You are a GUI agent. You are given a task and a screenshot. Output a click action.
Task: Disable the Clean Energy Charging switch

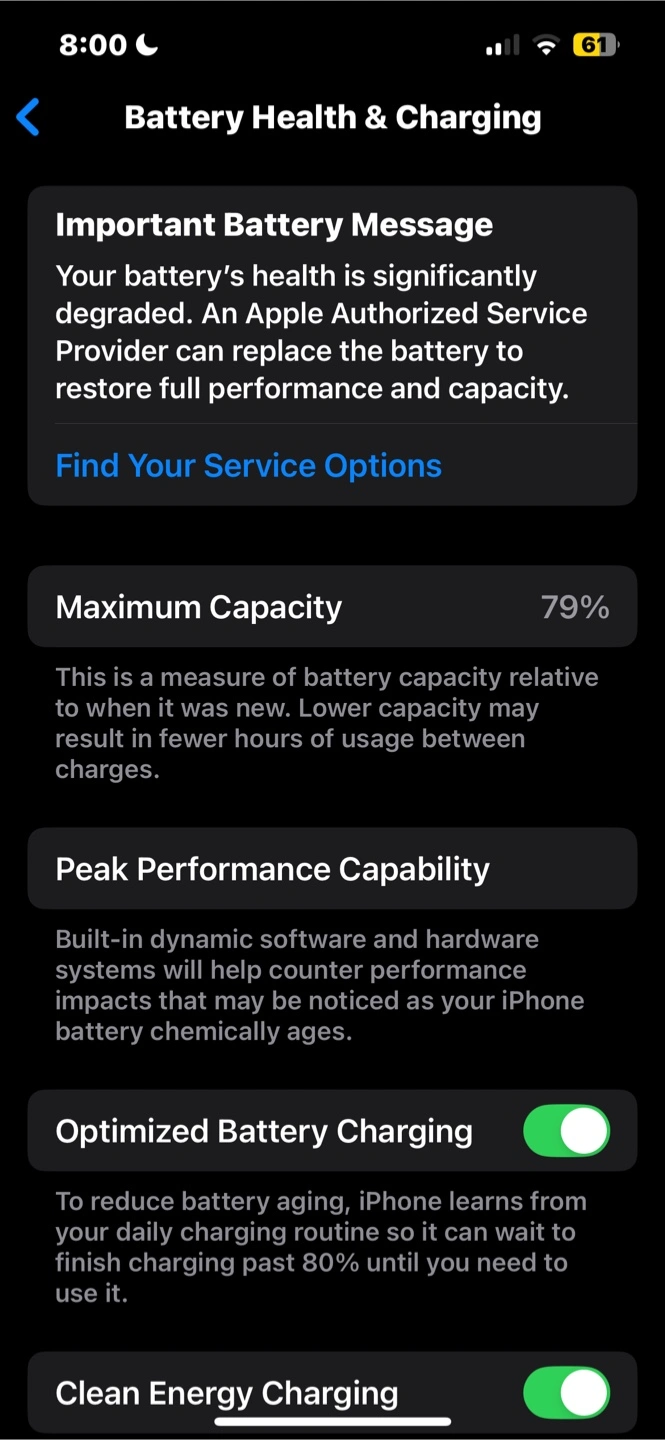[x=566, y=1393]
